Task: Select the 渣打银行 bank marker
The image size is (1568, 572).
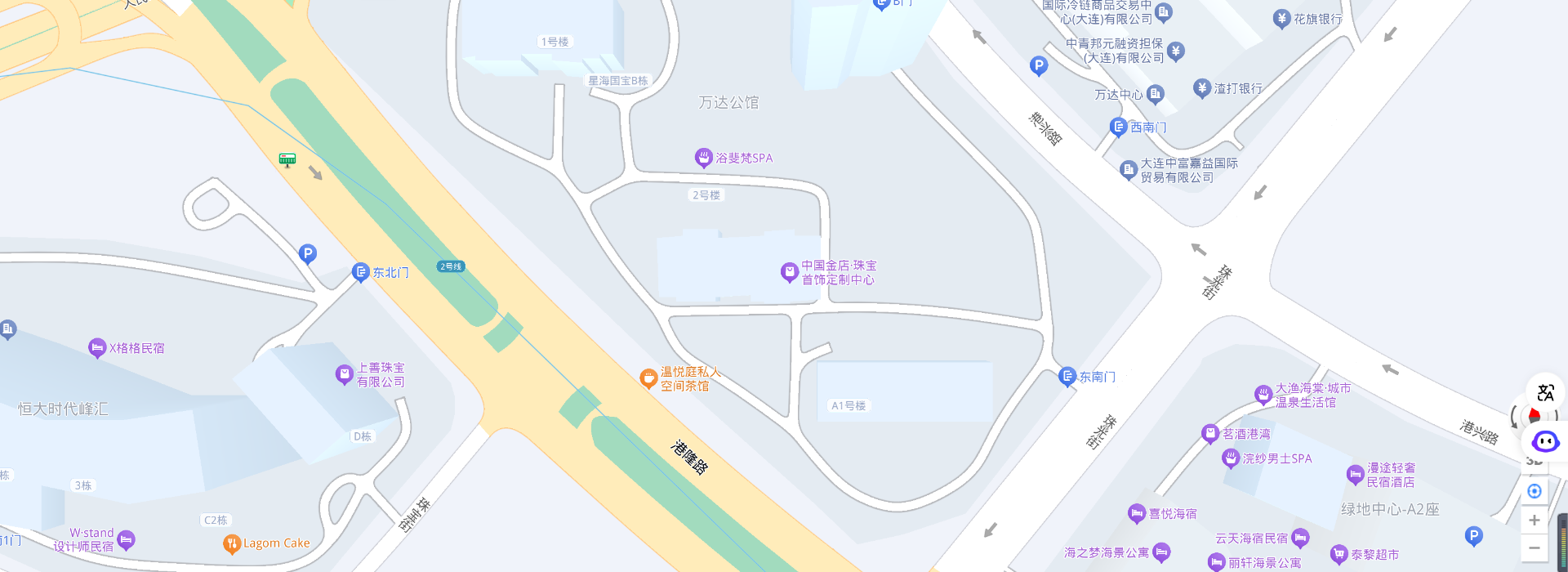Action: tap(1201, 87)
